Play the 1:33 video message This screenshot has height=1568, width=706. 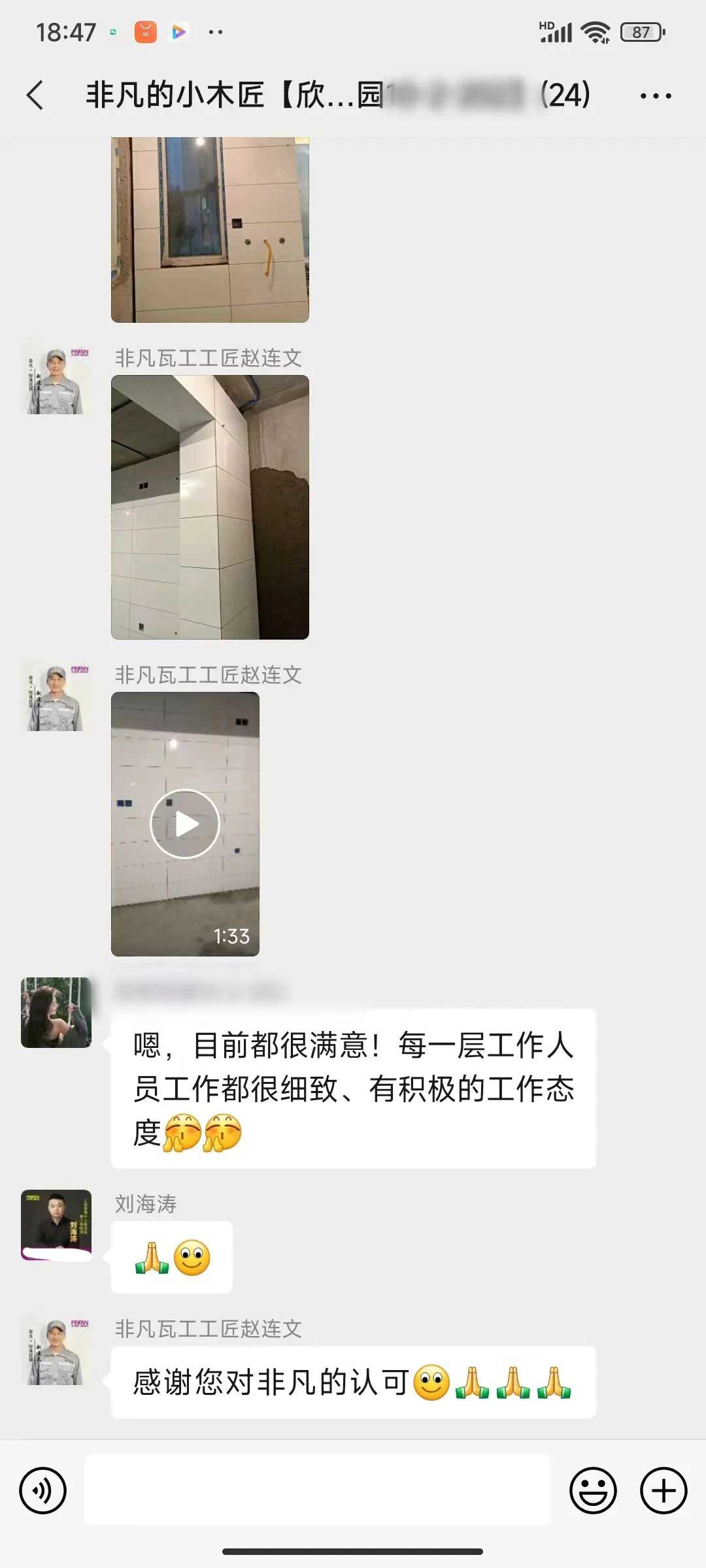coord(185,824)
